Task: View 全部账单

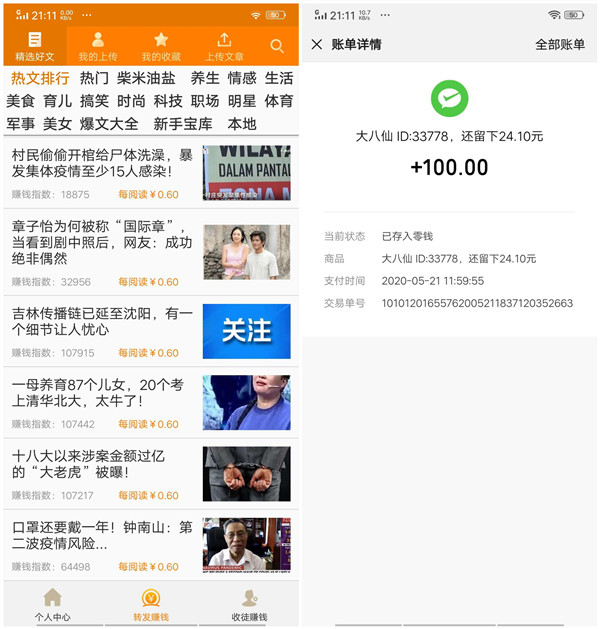Action: 560,45
